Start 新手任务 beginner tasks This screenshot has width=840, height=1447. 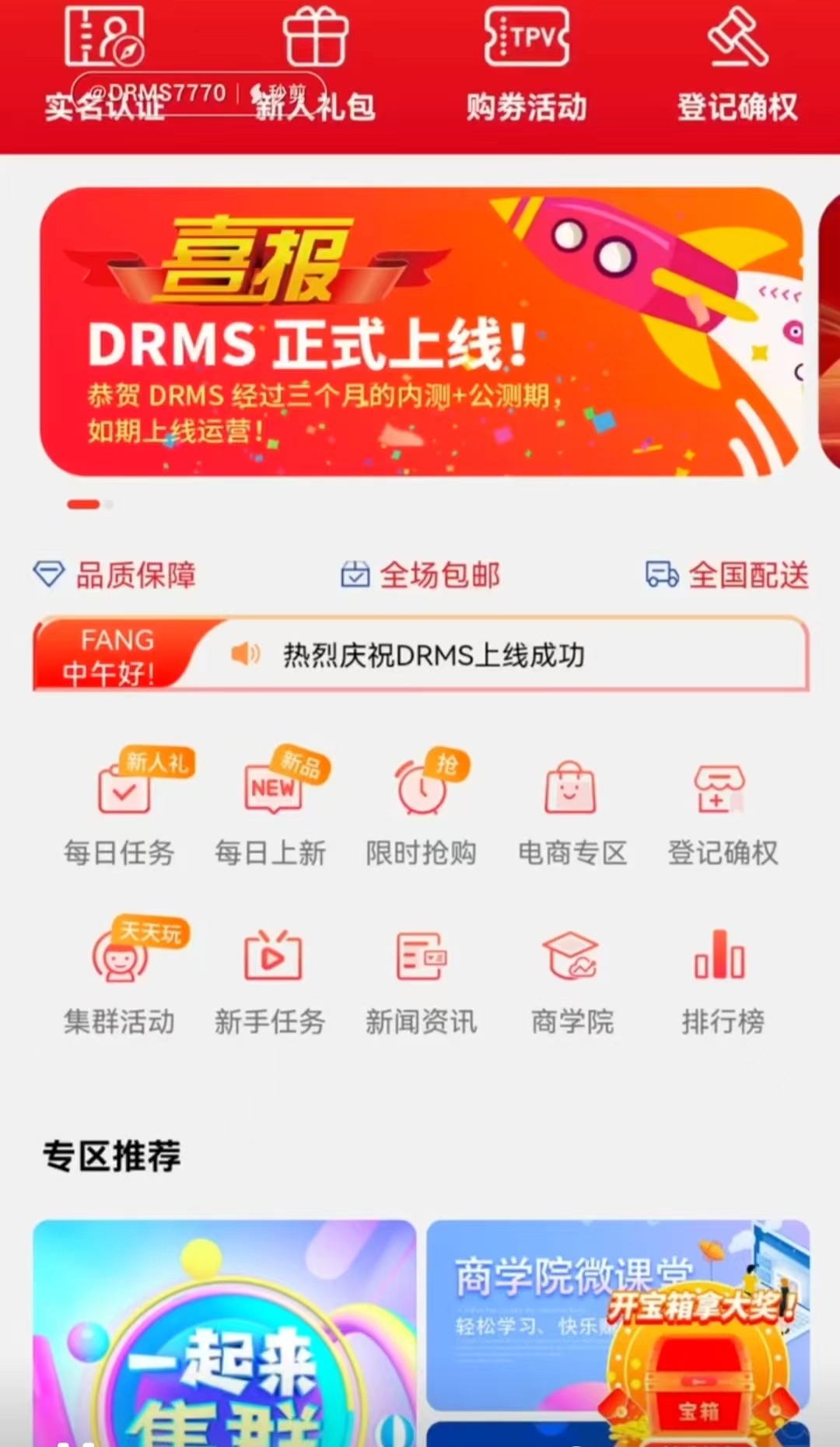271,978
